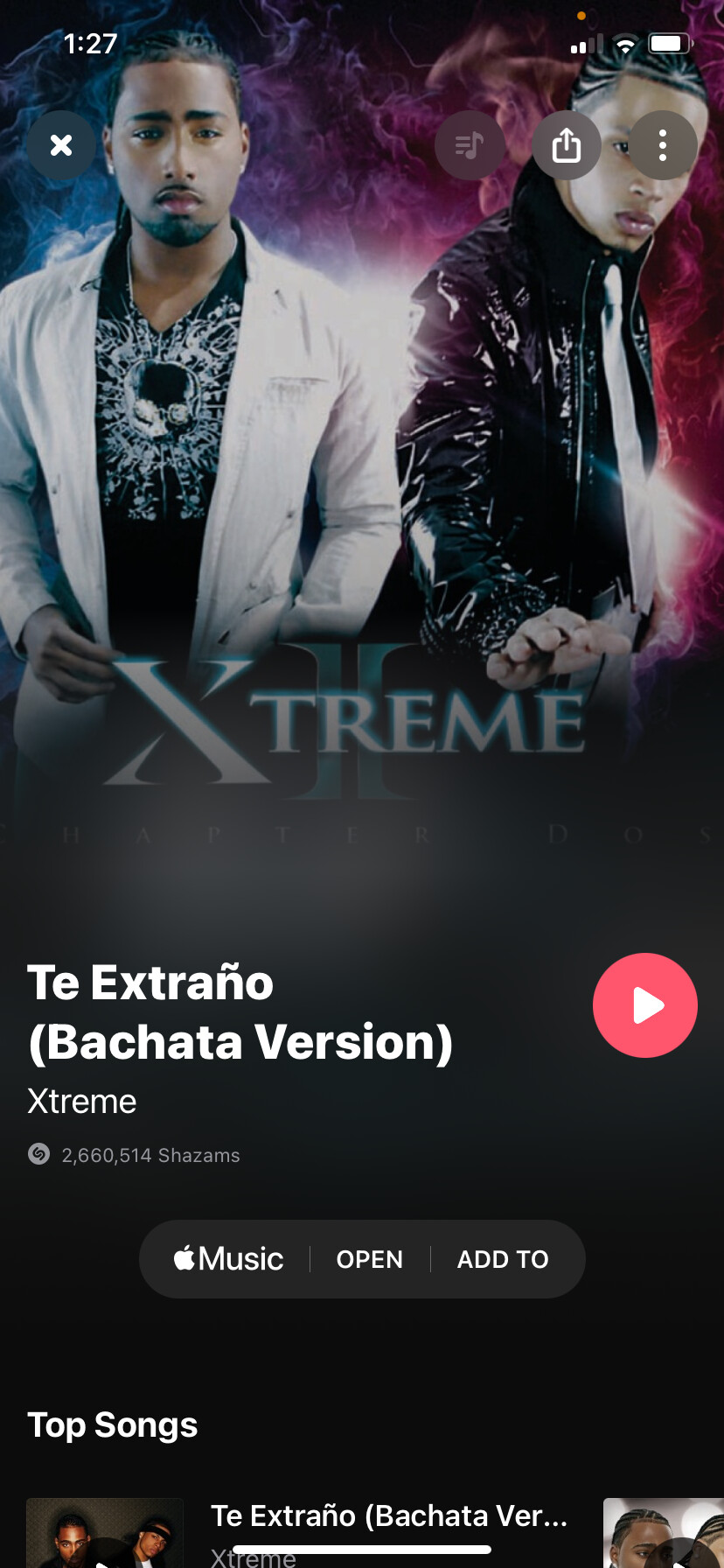724x1568 pixels.
Task: View the Xtreme artist page
Action: tap(82, 1102)
